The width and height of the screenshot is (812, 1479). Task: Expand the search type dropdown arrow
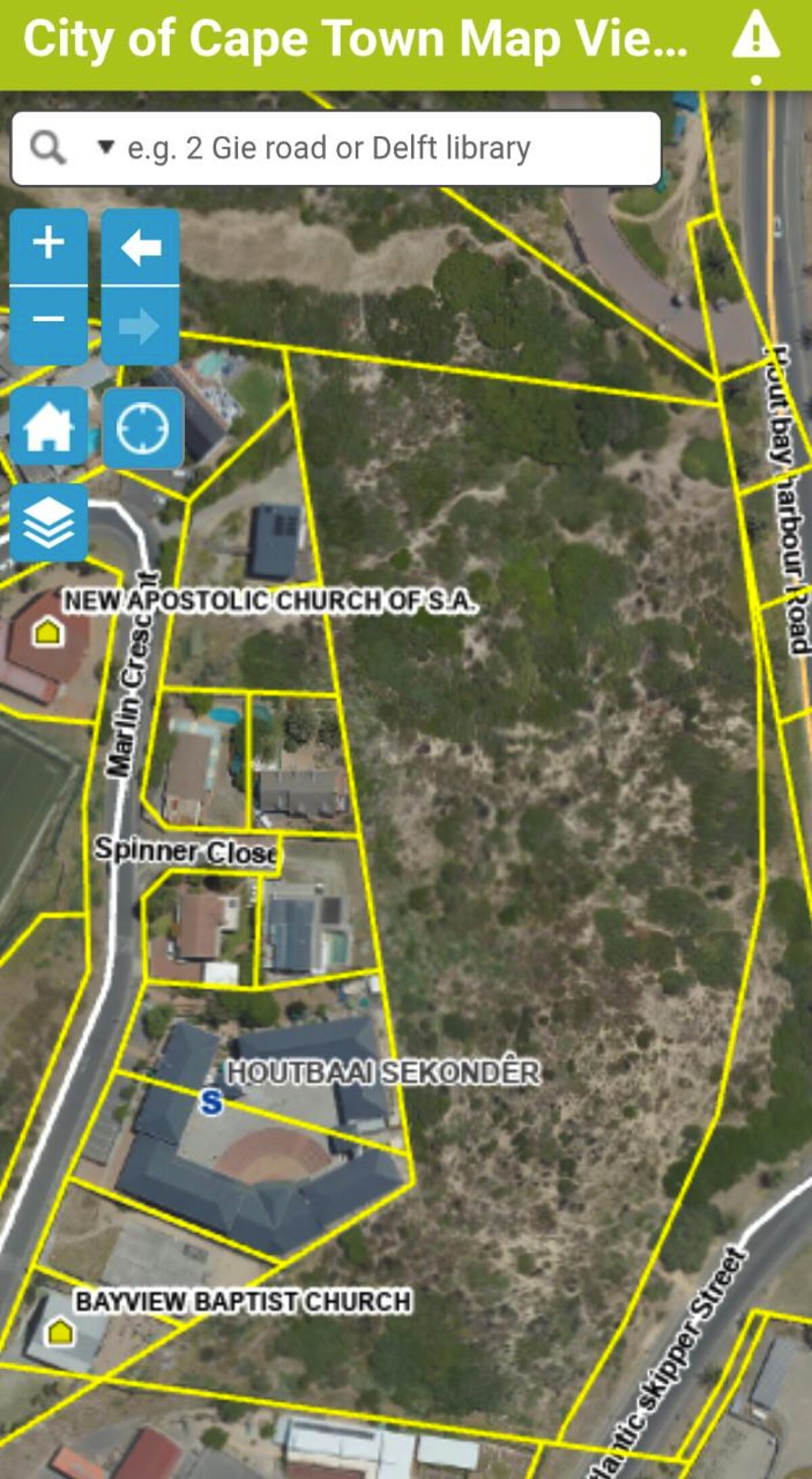tap(106, 146)
